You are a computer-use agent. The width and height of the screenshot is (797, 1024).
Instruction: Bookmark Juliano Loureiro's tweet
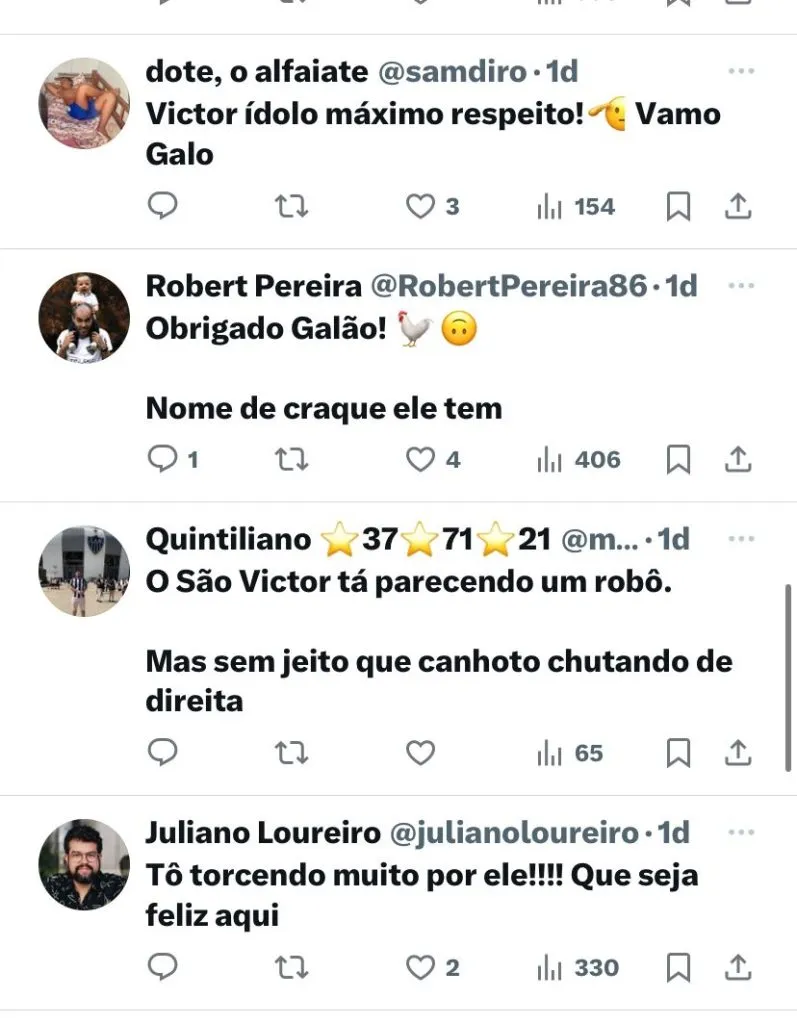click(x=678, y=968)
